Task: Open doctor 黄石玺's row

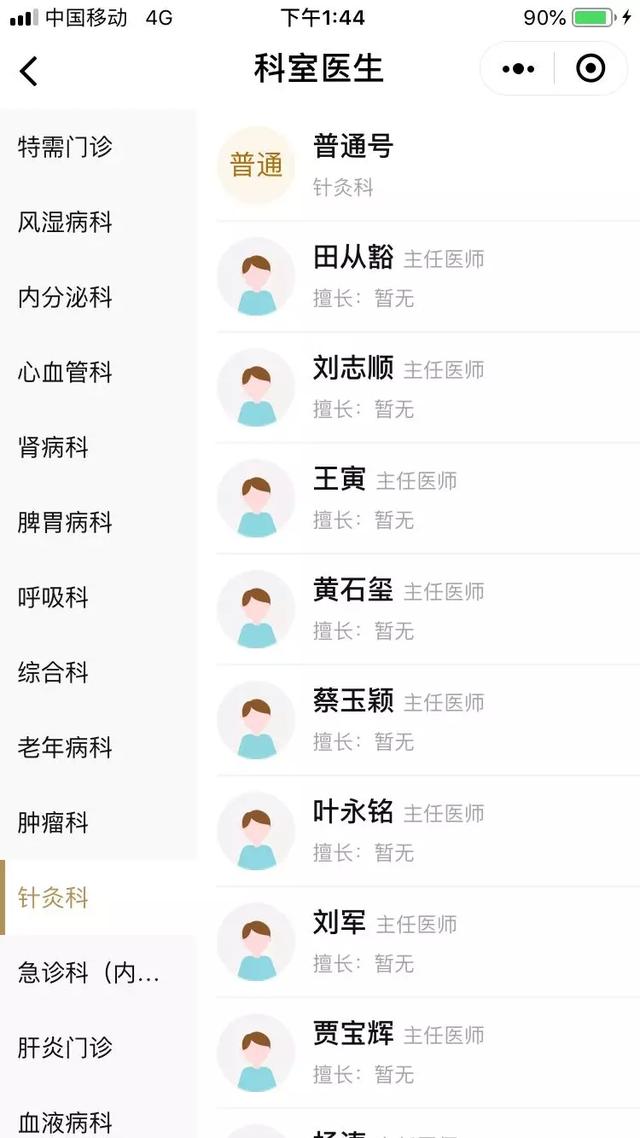Action: click(x=428, y=610)
